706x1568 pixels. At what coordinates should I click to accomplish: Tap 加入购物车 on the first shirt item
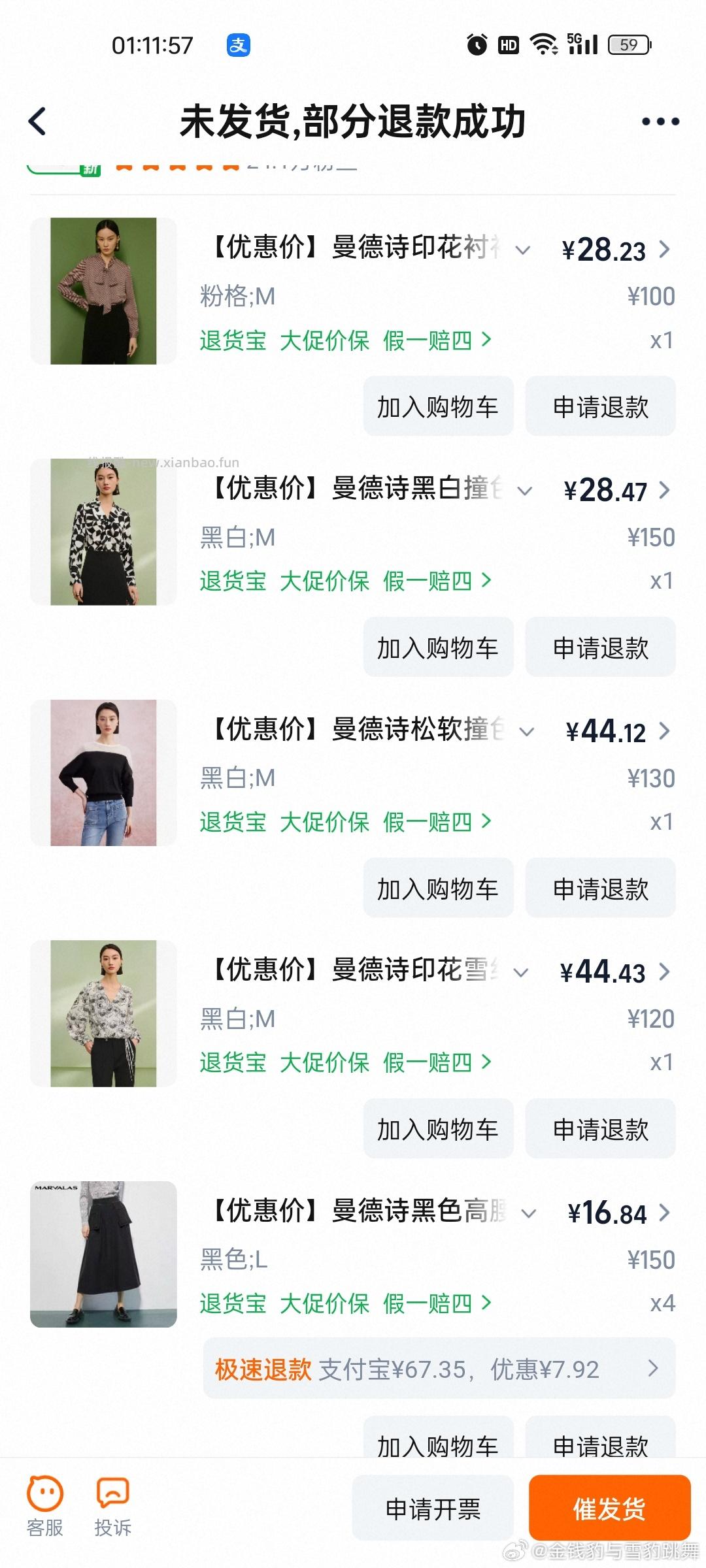437,406
